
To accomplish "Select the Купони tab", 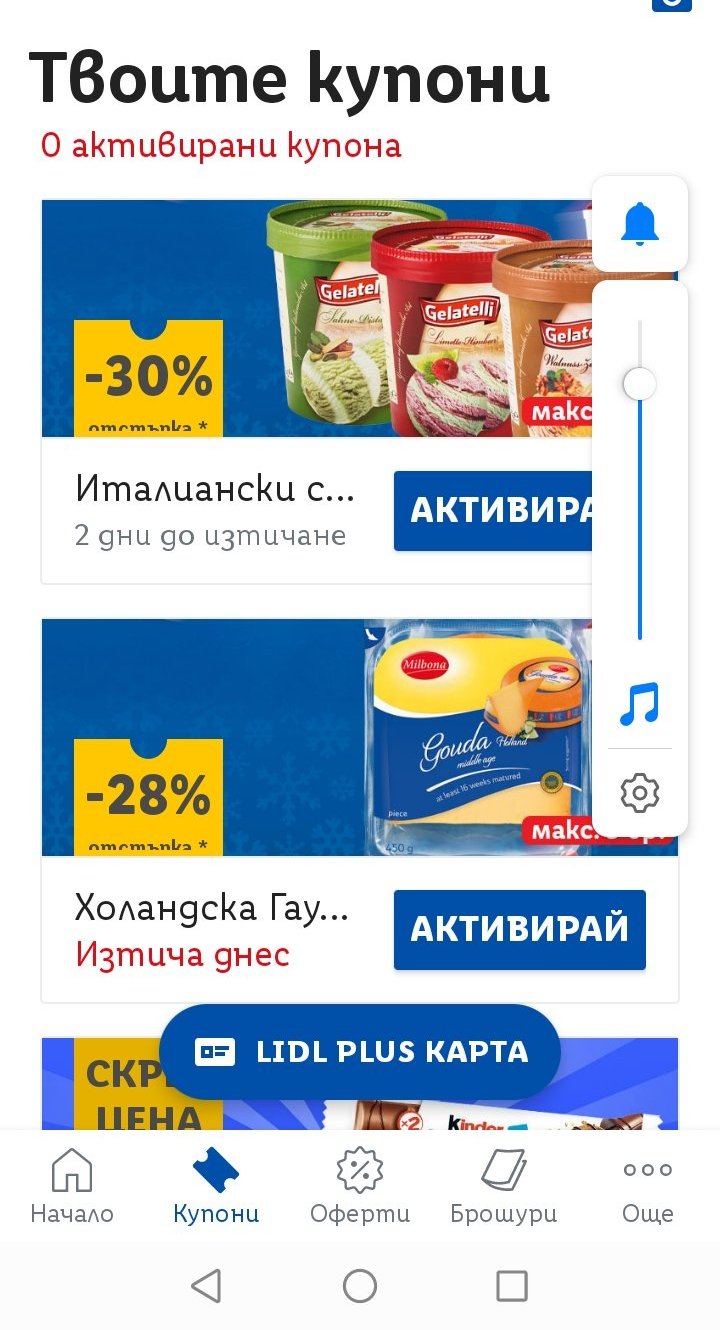I will coord(216,1187).
